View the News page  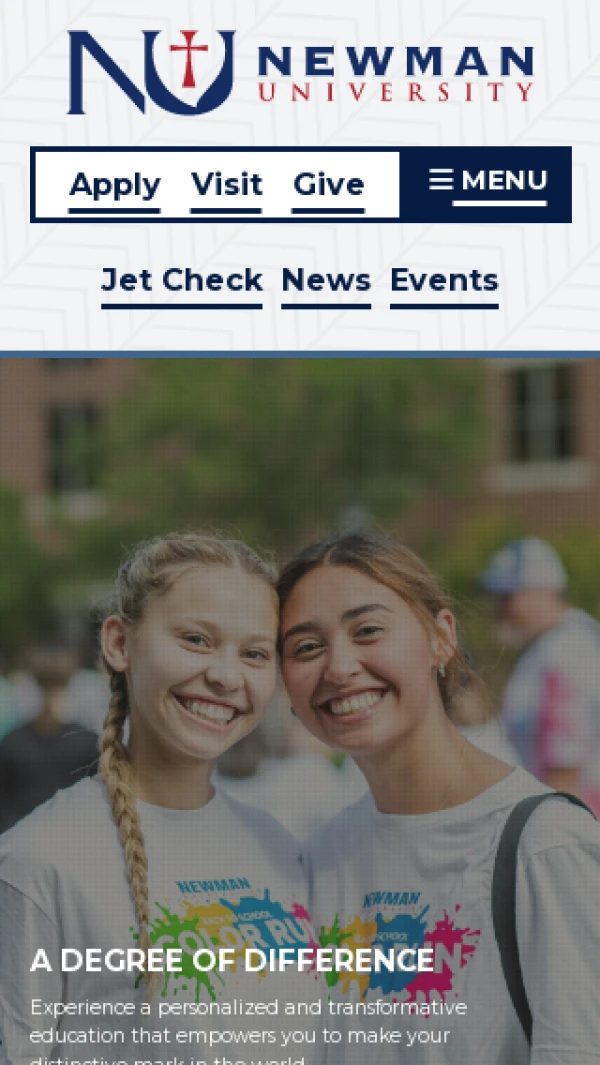[x=326, y=281]
